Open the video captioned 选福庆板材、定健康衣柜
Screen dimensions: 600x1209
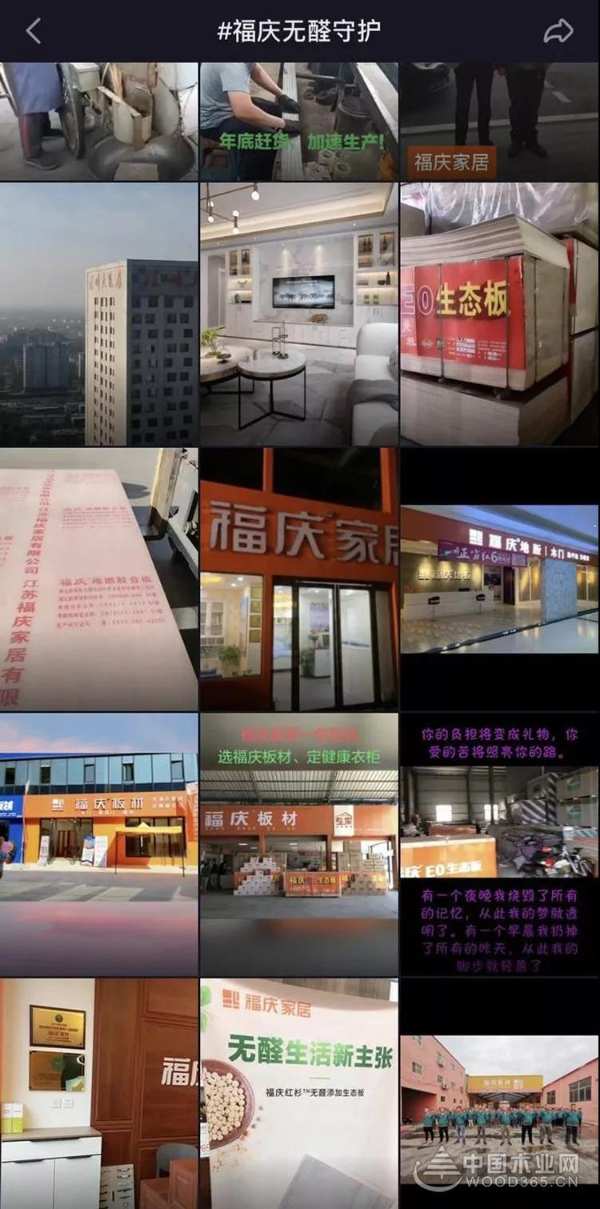298,845
